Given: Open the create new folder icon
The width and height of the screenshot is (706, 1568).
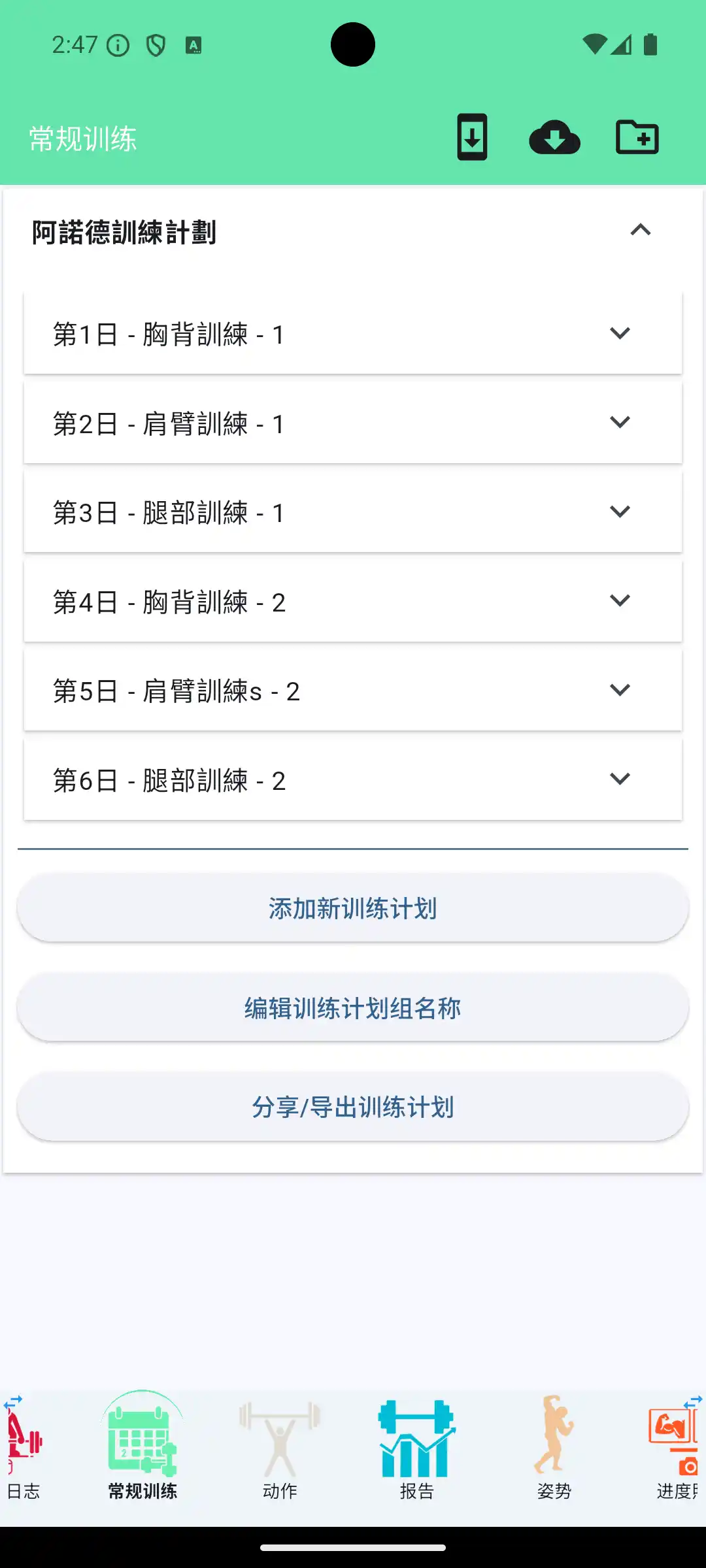Looking at the screenshot, I should click(637, 137).
